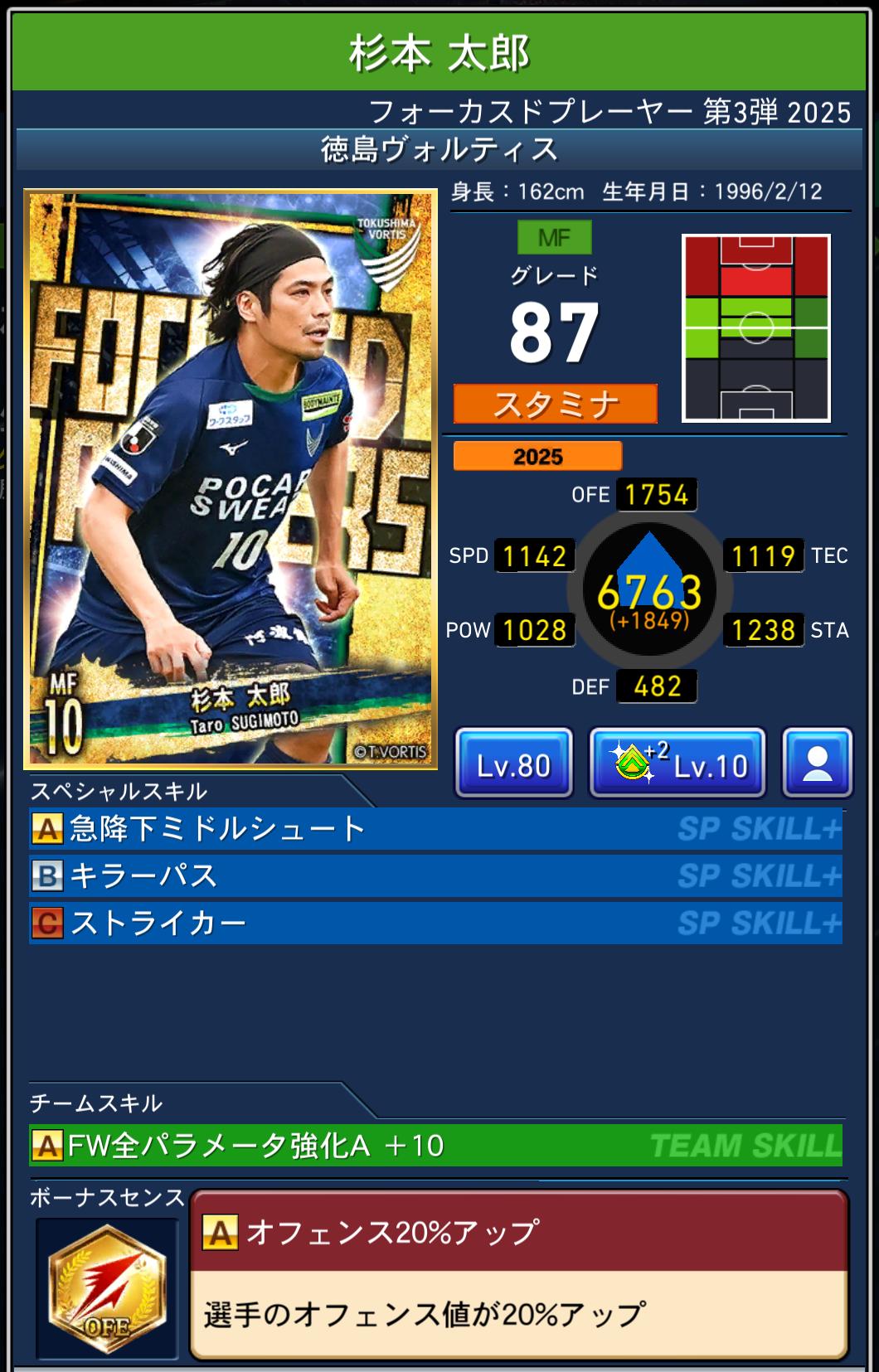Open special skill 急降下ミドルシュート
The image size is (879, 1372).
coord(435,829)
